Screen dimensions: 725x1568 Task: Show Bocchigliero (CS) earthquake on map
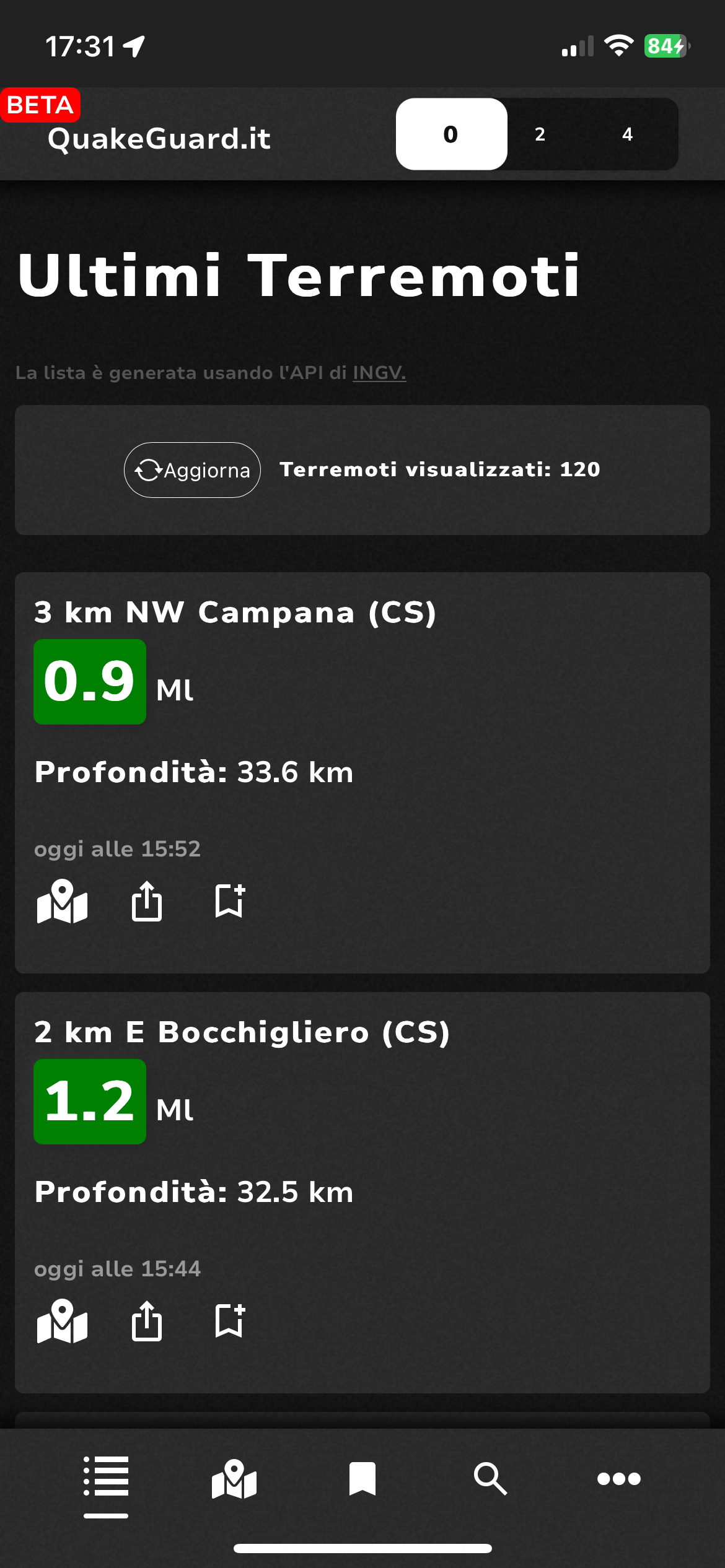[62, 1322]
